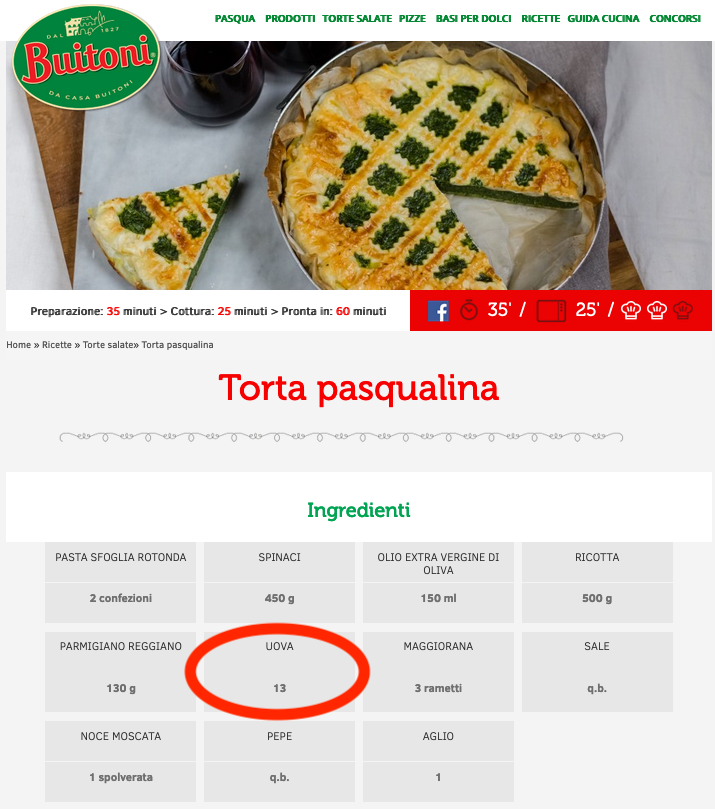715x809 pixels.
Task: Select Torte Salate in the top menu
Action: click(x=357, y=19)
